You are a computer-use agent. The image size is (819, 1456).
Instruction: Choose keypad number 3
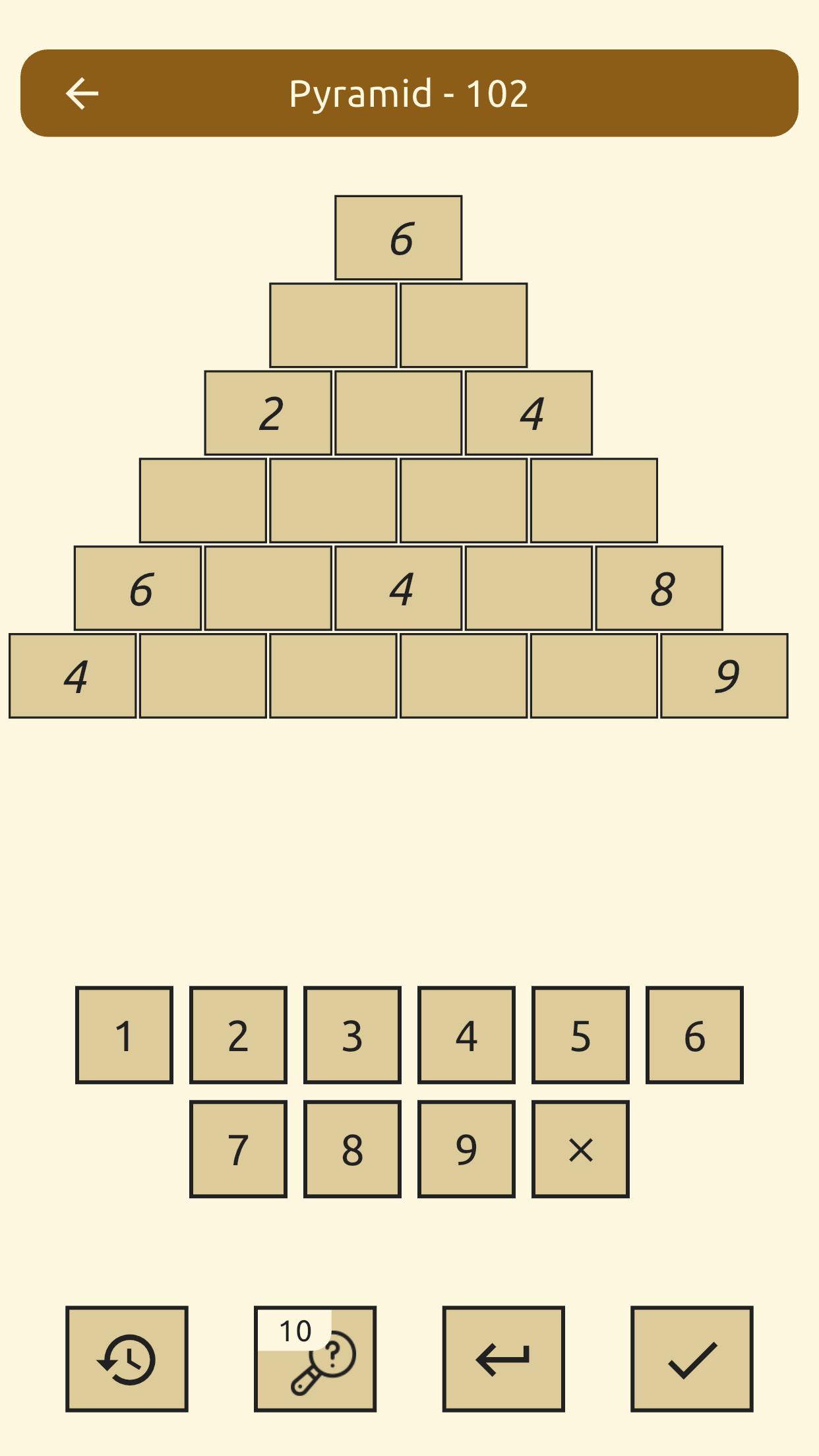click(352, 1035)
